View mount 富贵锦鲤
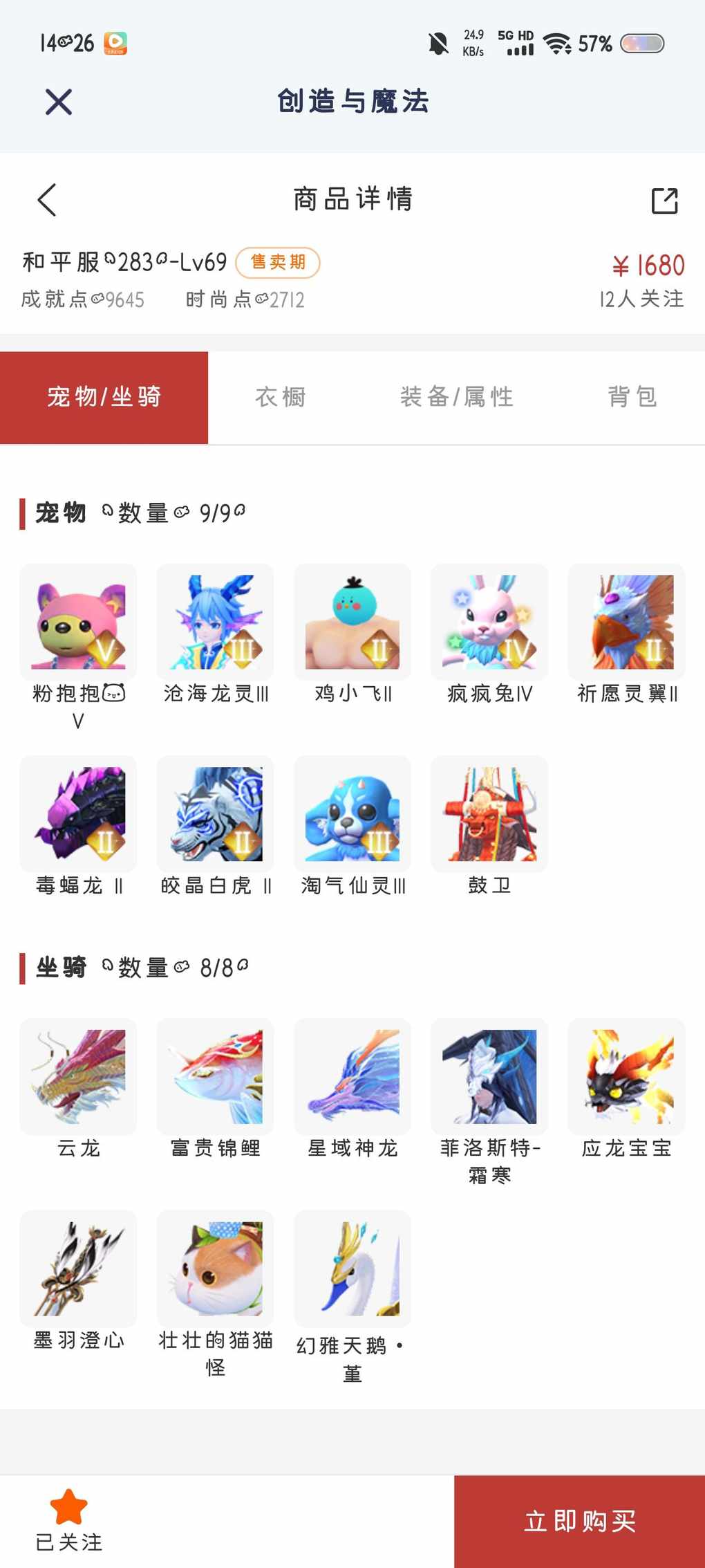This screenshot has height=1568, width=705. (x=215, y=1077)
